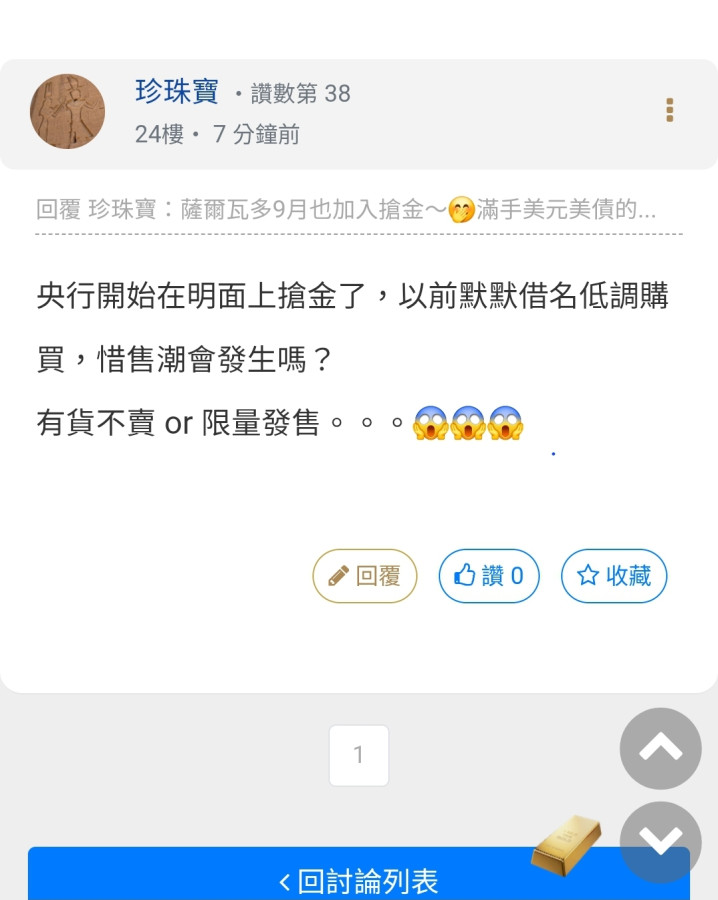Open 珍珠寶's profile avatar
The height and width of the screenshot is (900, 718).
(67, 111)
